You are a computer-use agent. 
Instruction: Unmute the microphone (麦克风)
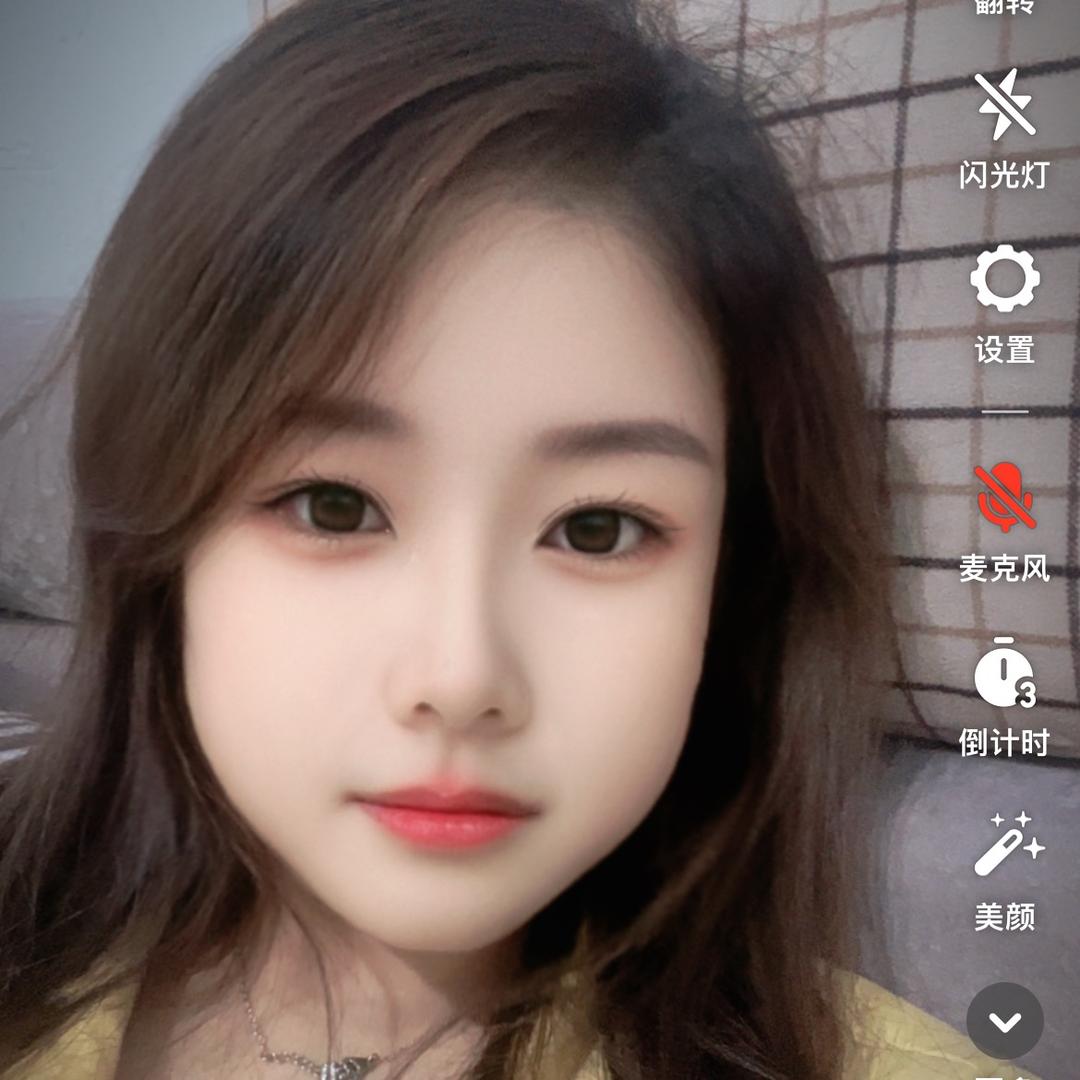click(1004, 498)
